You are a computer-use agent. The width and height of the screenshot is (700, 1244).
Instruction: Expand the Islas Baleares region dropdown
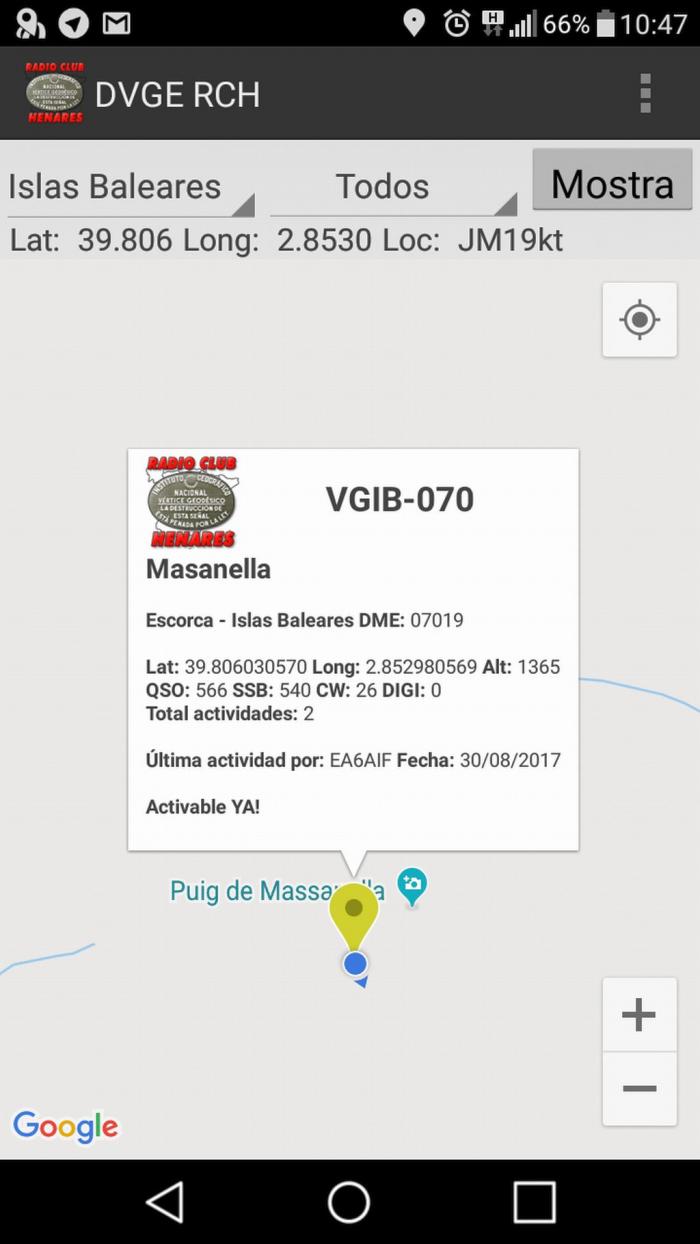click(131, 187)
